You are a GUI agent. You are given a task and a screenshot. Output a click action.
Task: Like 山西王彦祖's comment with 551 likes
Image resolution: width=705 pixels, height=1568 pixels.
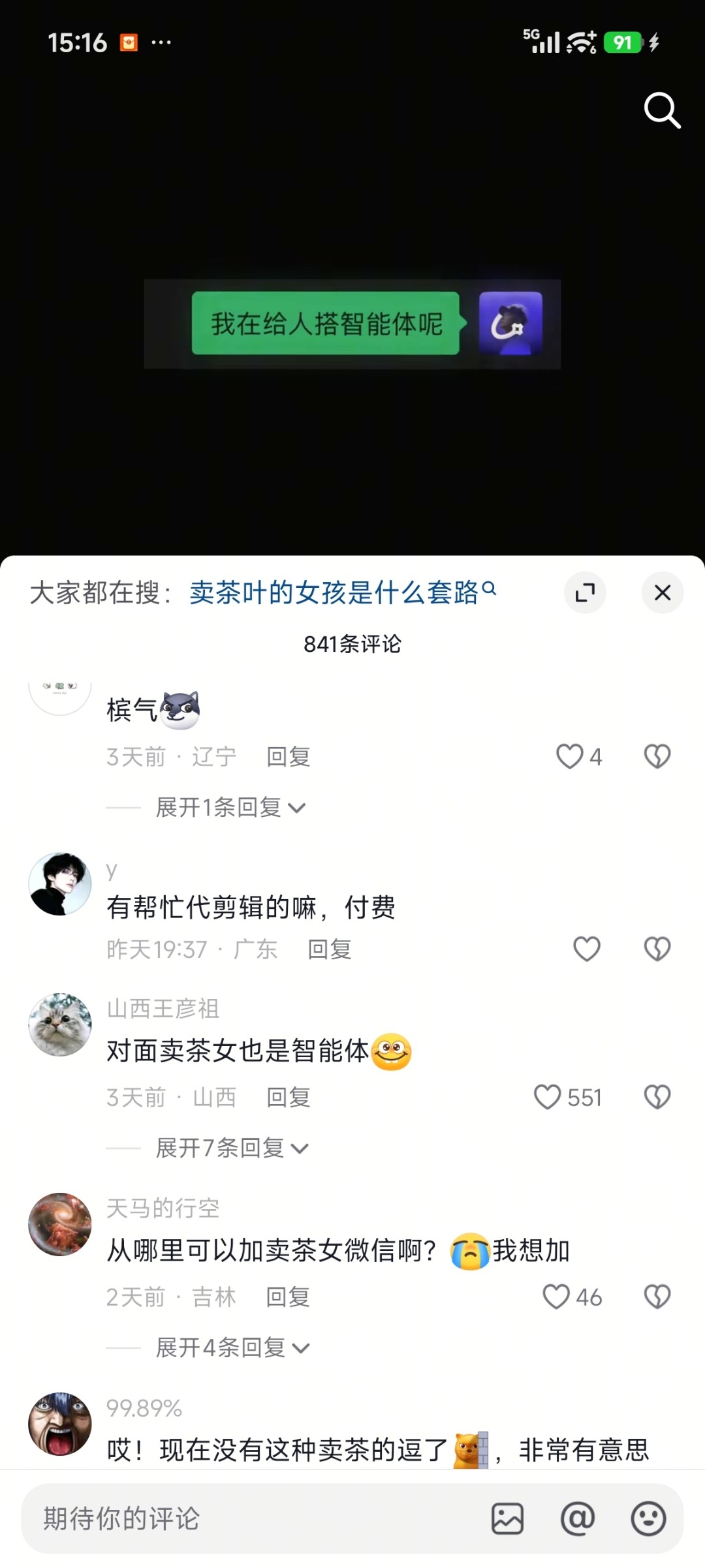(x=547, y=1097)
